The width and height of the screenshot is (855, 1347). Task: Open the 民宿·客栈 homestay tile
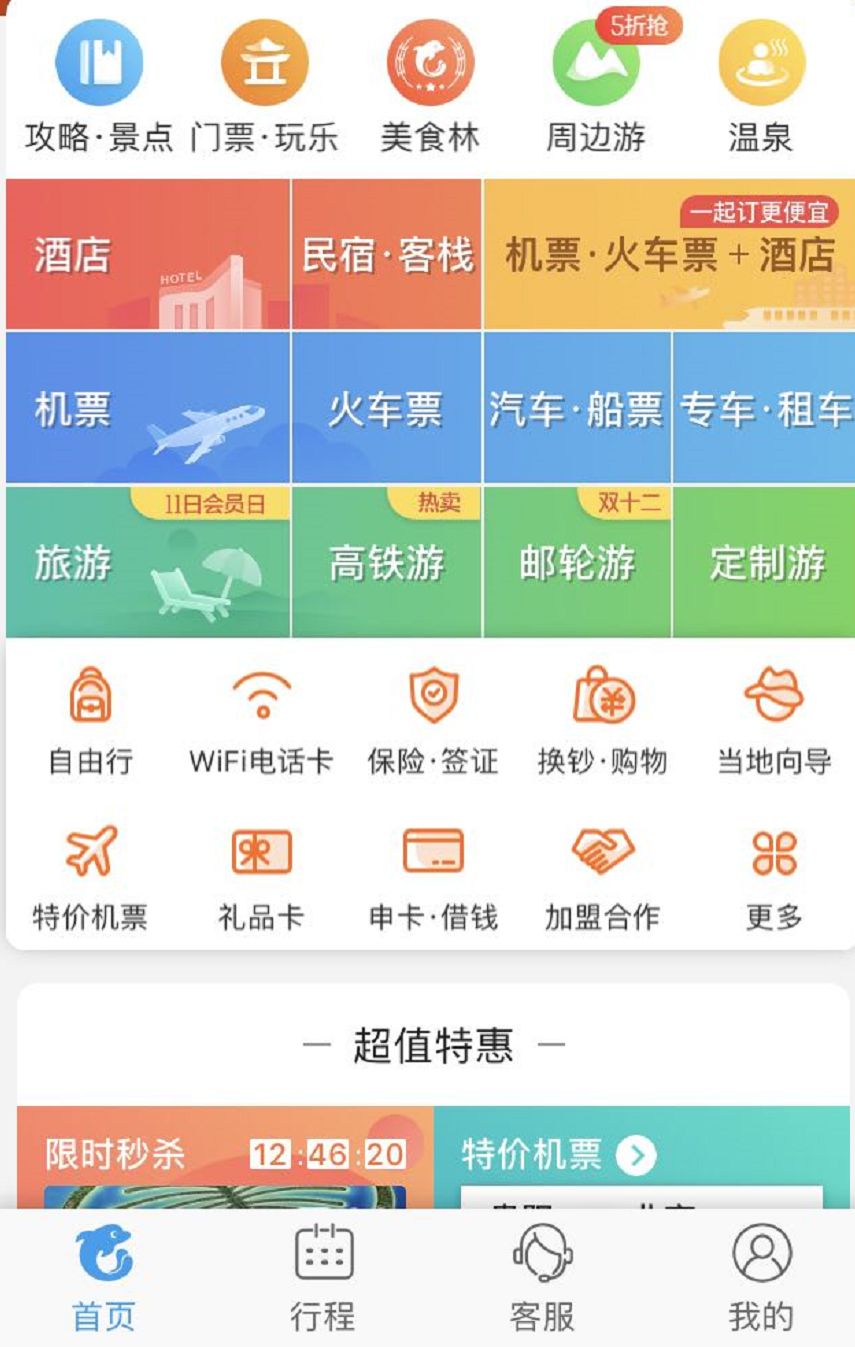pos(387,255)
